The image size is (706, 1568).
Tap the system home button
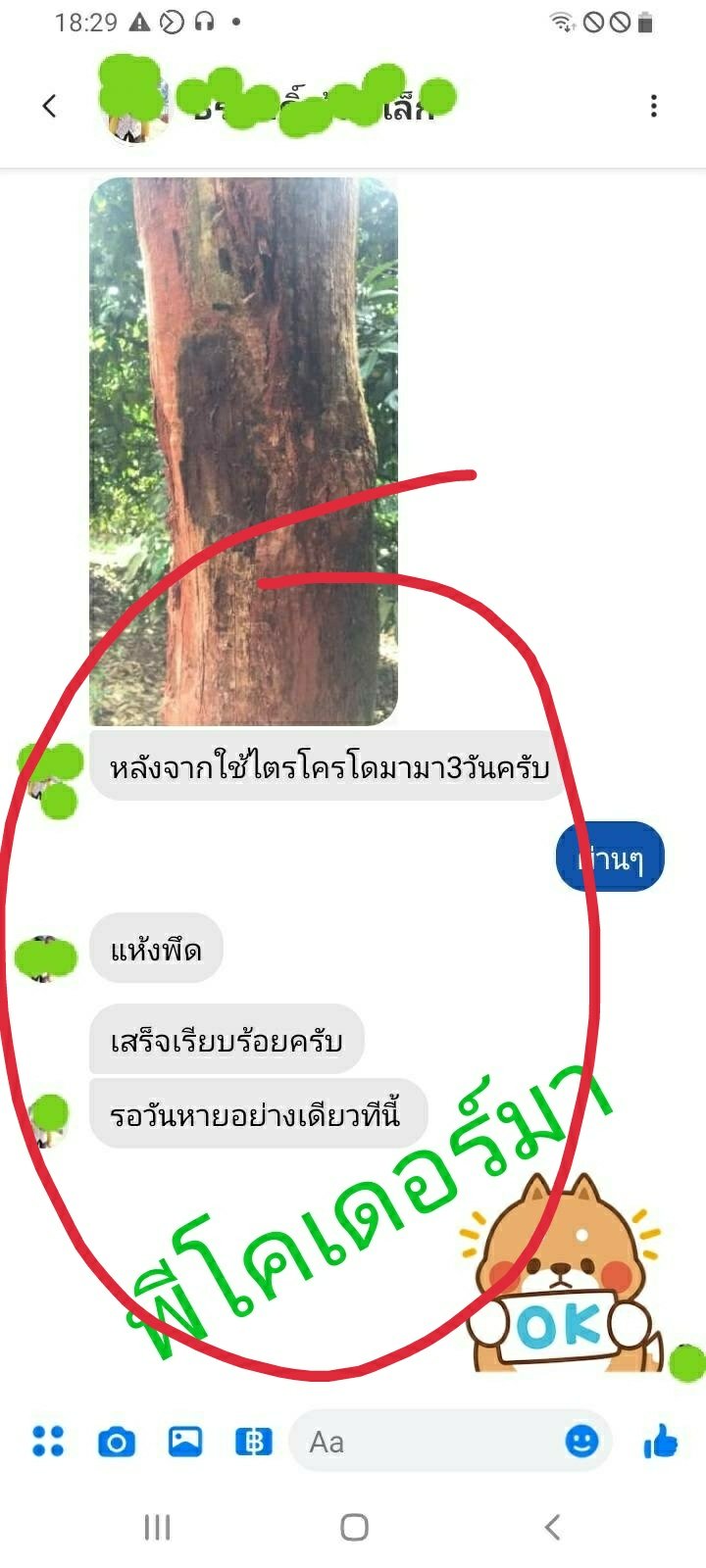tap(354, 1527)
